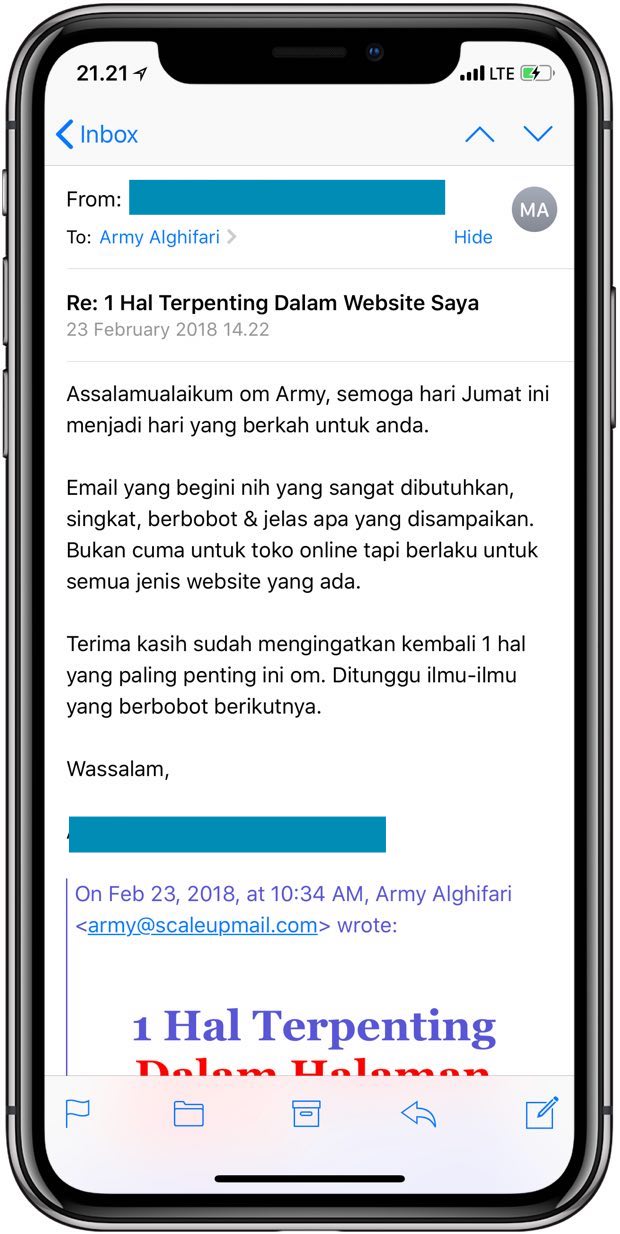This screenshot has width=620, height=1234.
Task: Compose a new email
Action: tap(541, 1113)
